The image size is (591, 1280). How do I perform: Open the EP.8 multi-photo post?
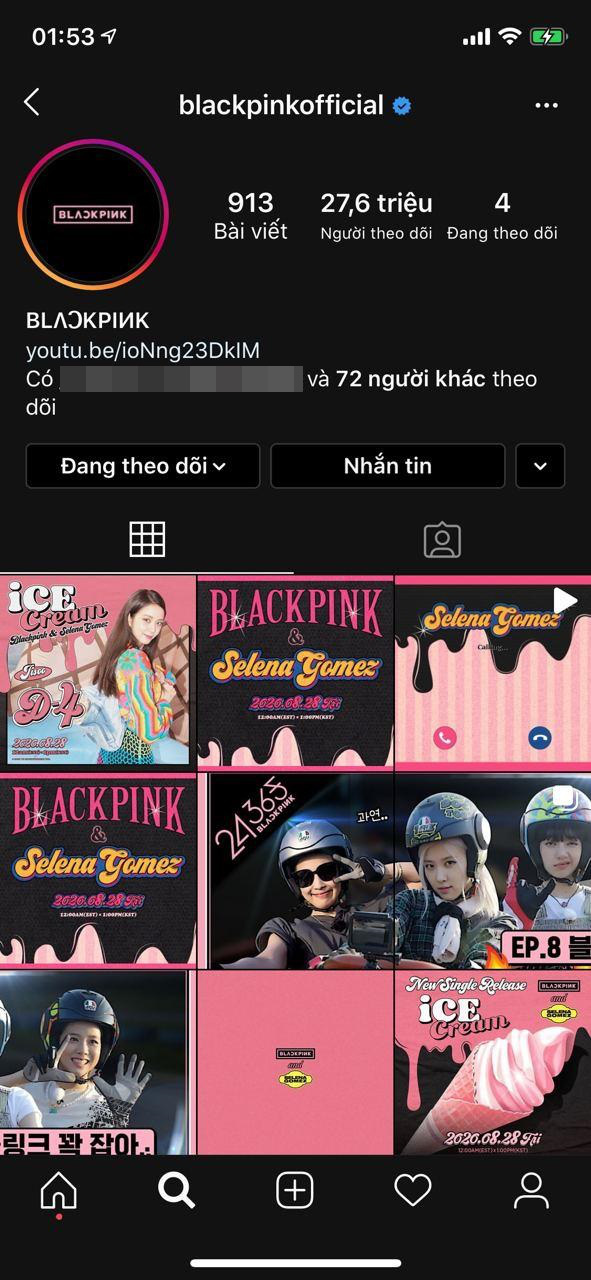493,870
